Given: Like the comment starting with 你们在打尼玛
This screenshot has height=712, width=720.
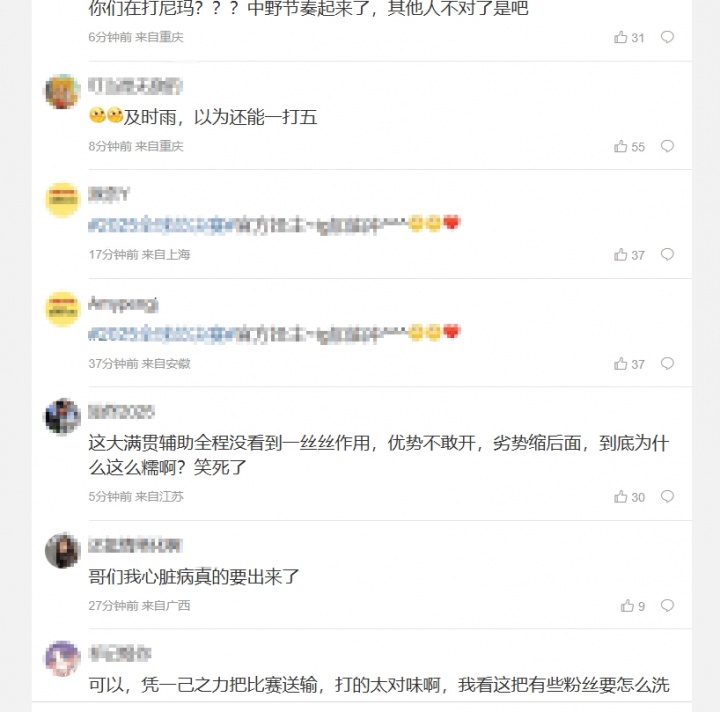Looking at the screenshot, I should (x=621, y=37).
